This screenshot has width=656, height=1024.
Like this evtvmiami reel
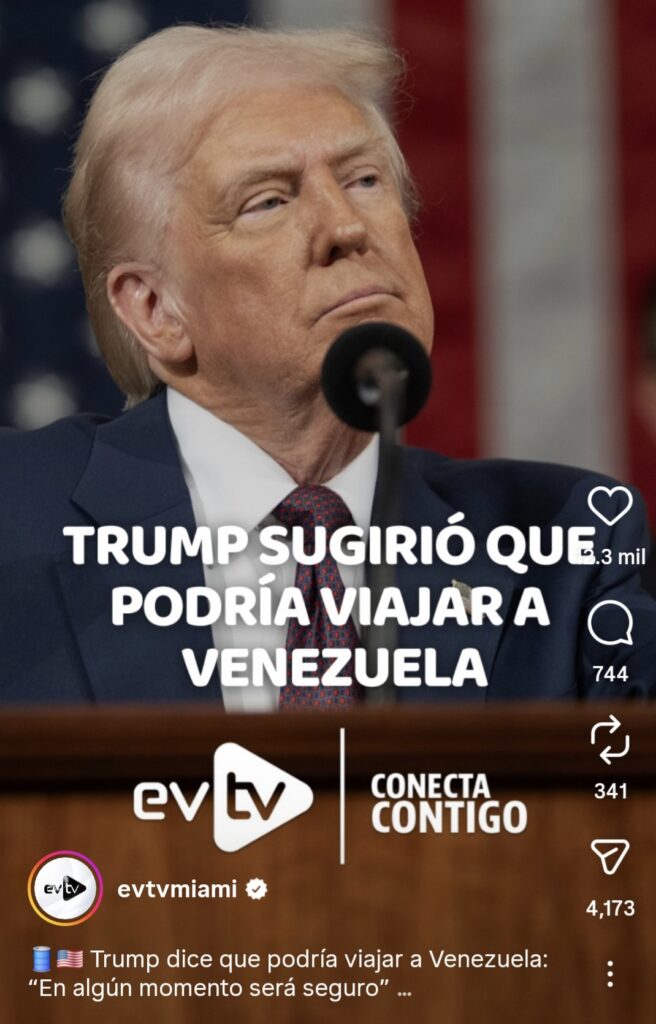pyautogui.click(x=610, y=507)
